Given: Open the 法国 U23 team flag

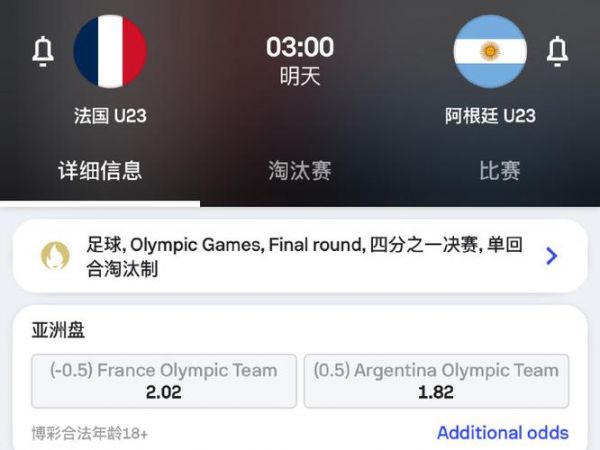Looking at the screenshot, I should 110,51.
